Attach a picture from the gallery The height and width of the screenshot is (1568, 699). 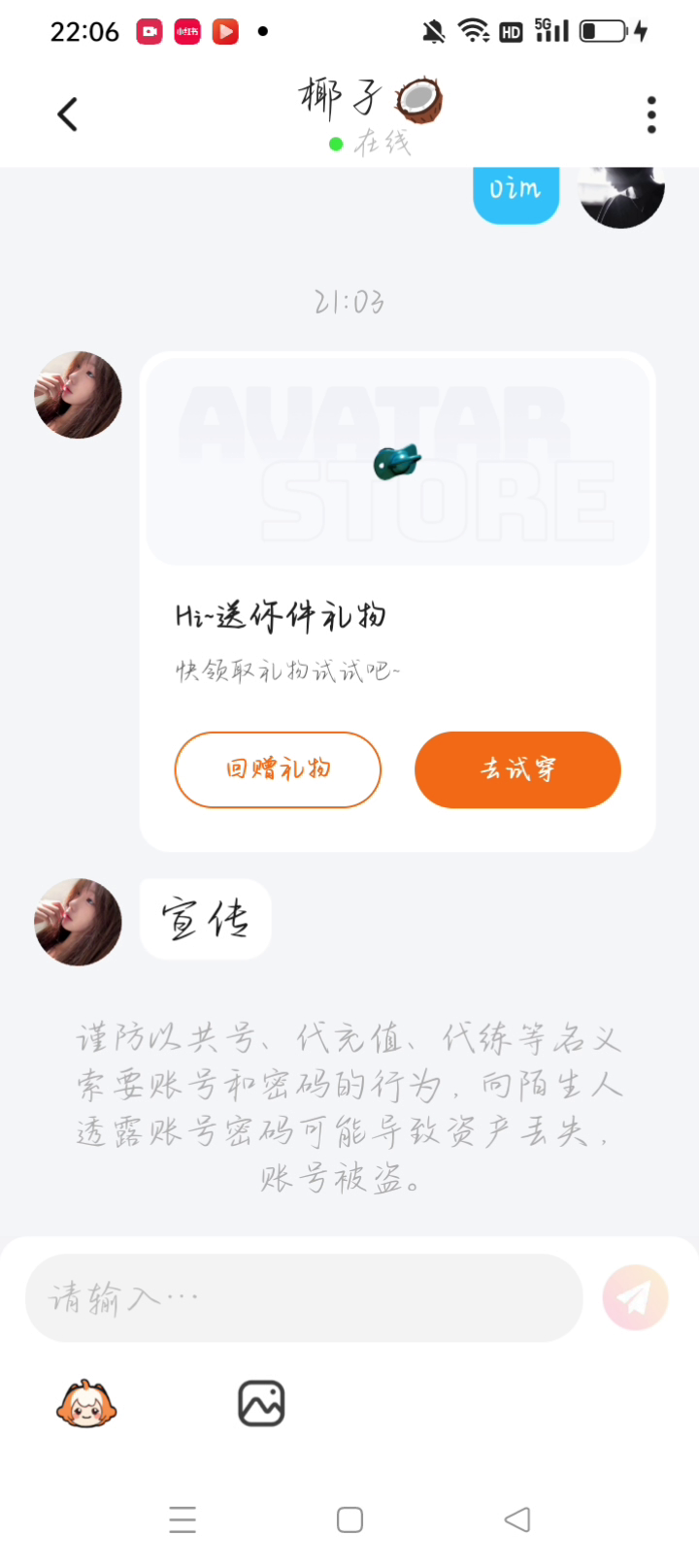[261, 1403]
